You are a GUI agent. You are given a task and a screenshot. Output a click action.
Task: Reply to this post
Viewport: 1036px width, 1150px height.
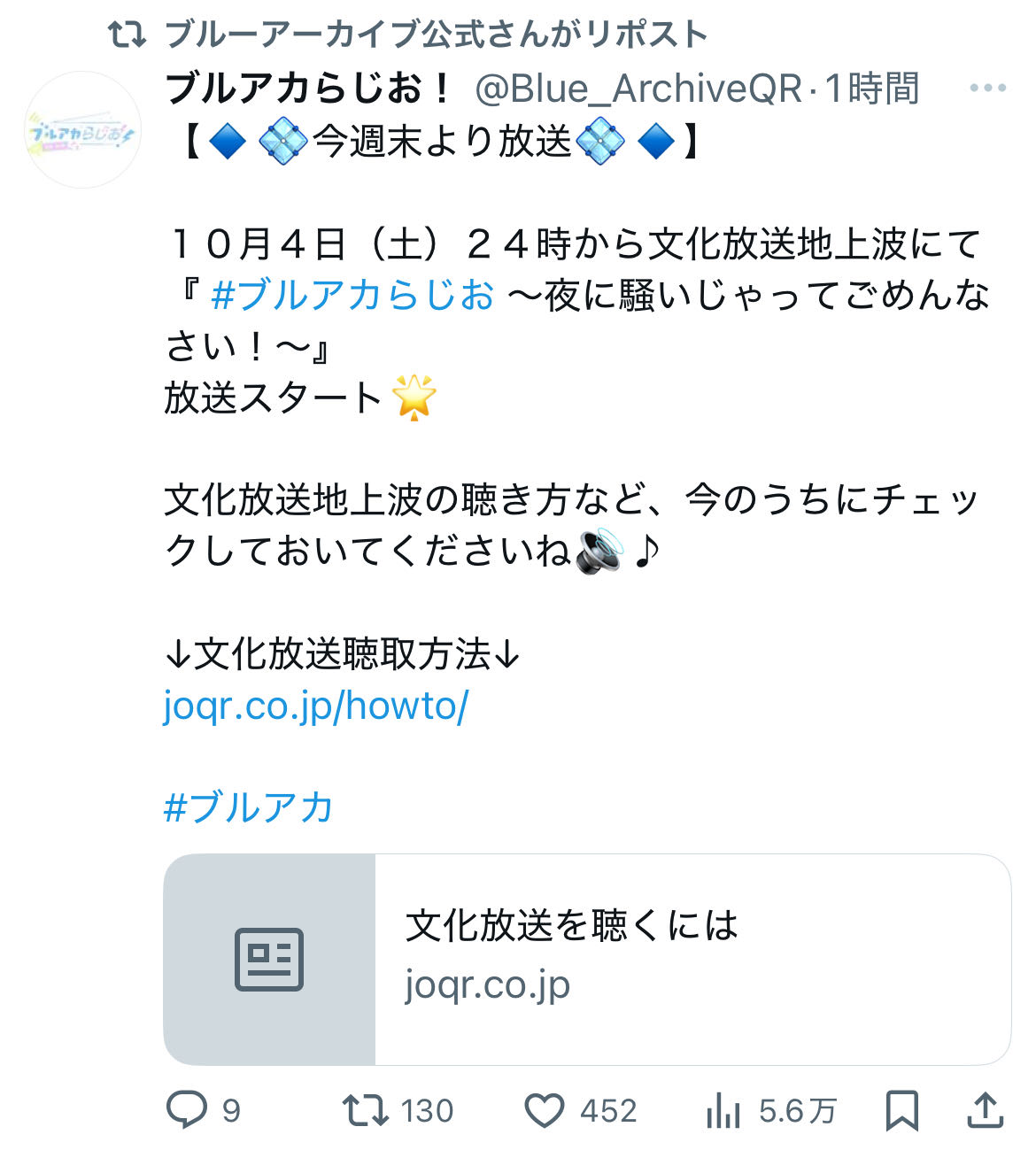pos(187,1109)
